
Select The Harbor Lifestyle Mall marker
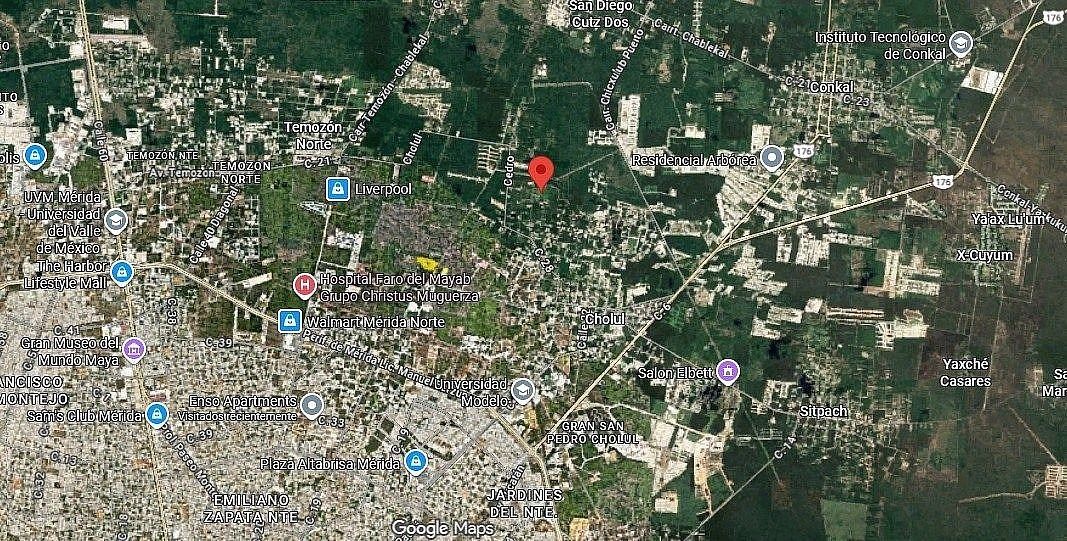(122, 272)
